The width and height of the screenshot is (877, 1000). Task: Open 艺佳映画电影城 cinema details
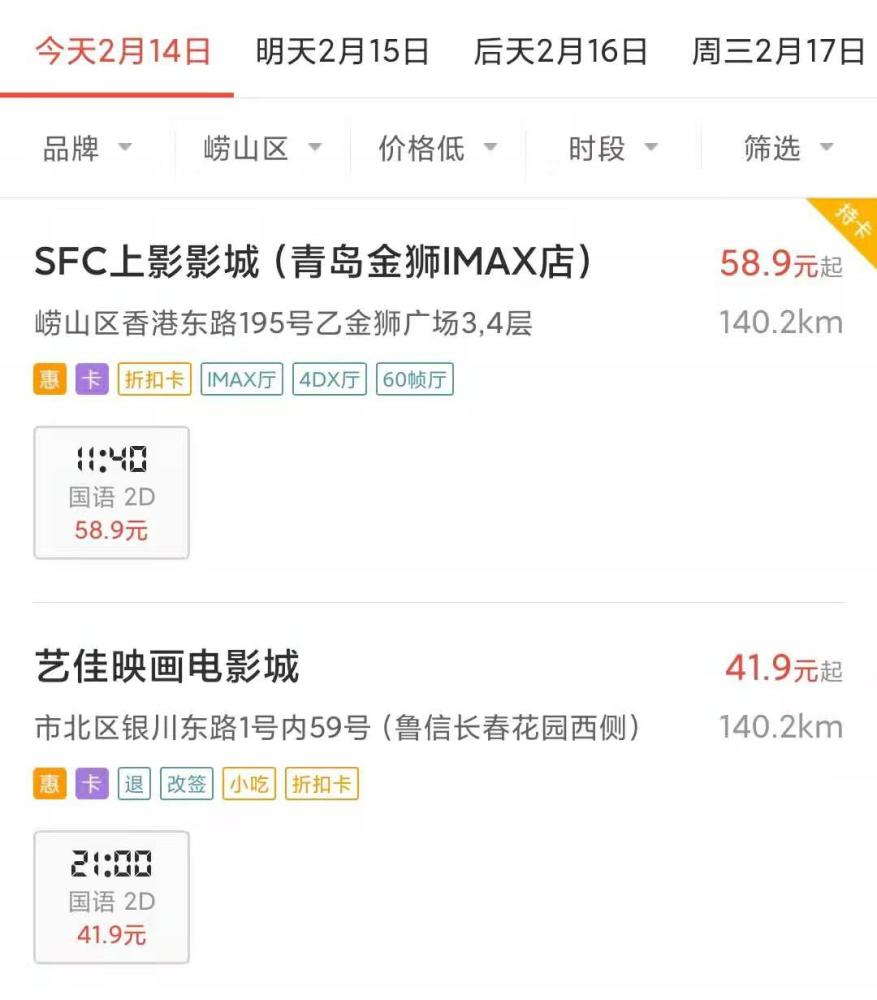[167, 667]
